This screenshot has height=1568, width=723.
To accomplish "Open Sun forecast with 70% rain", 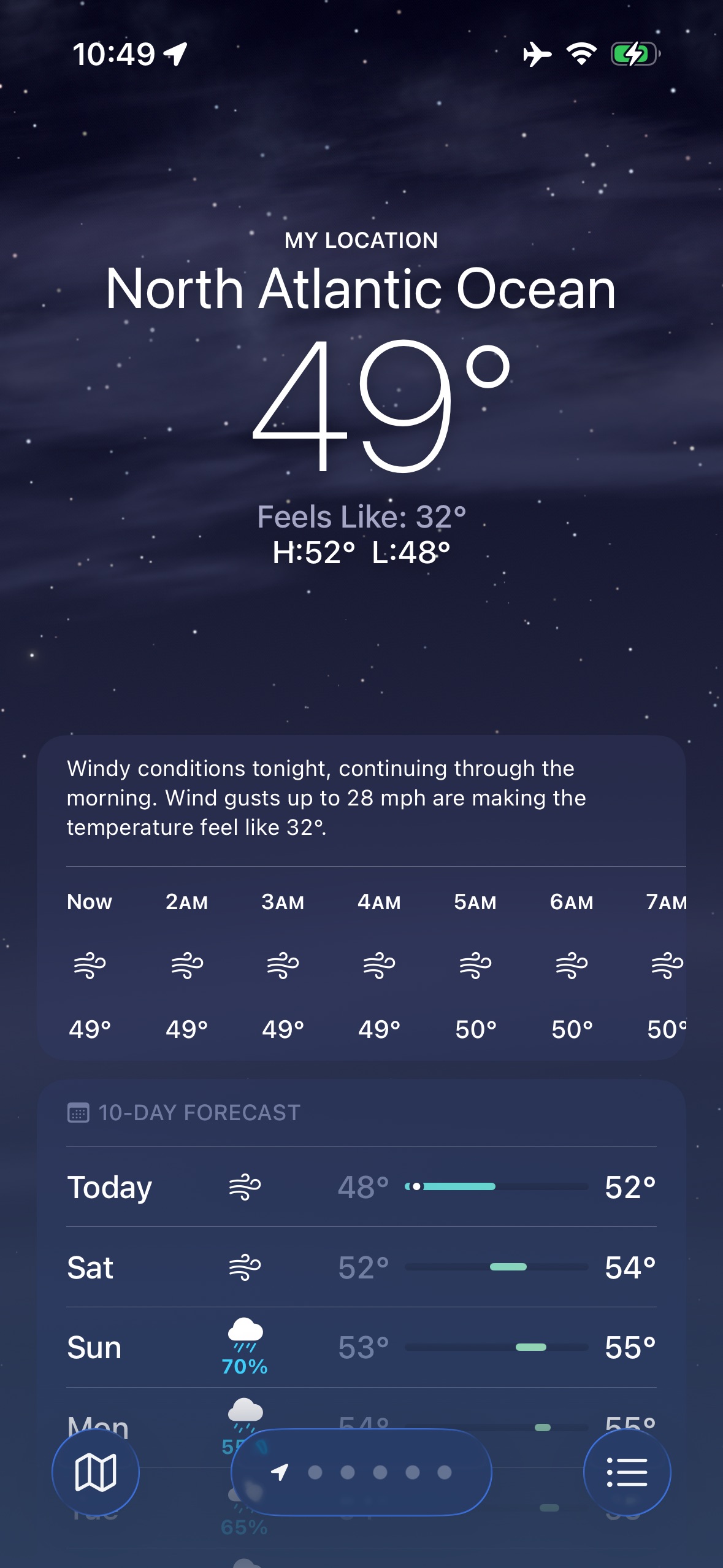I will click(361, 1347).
